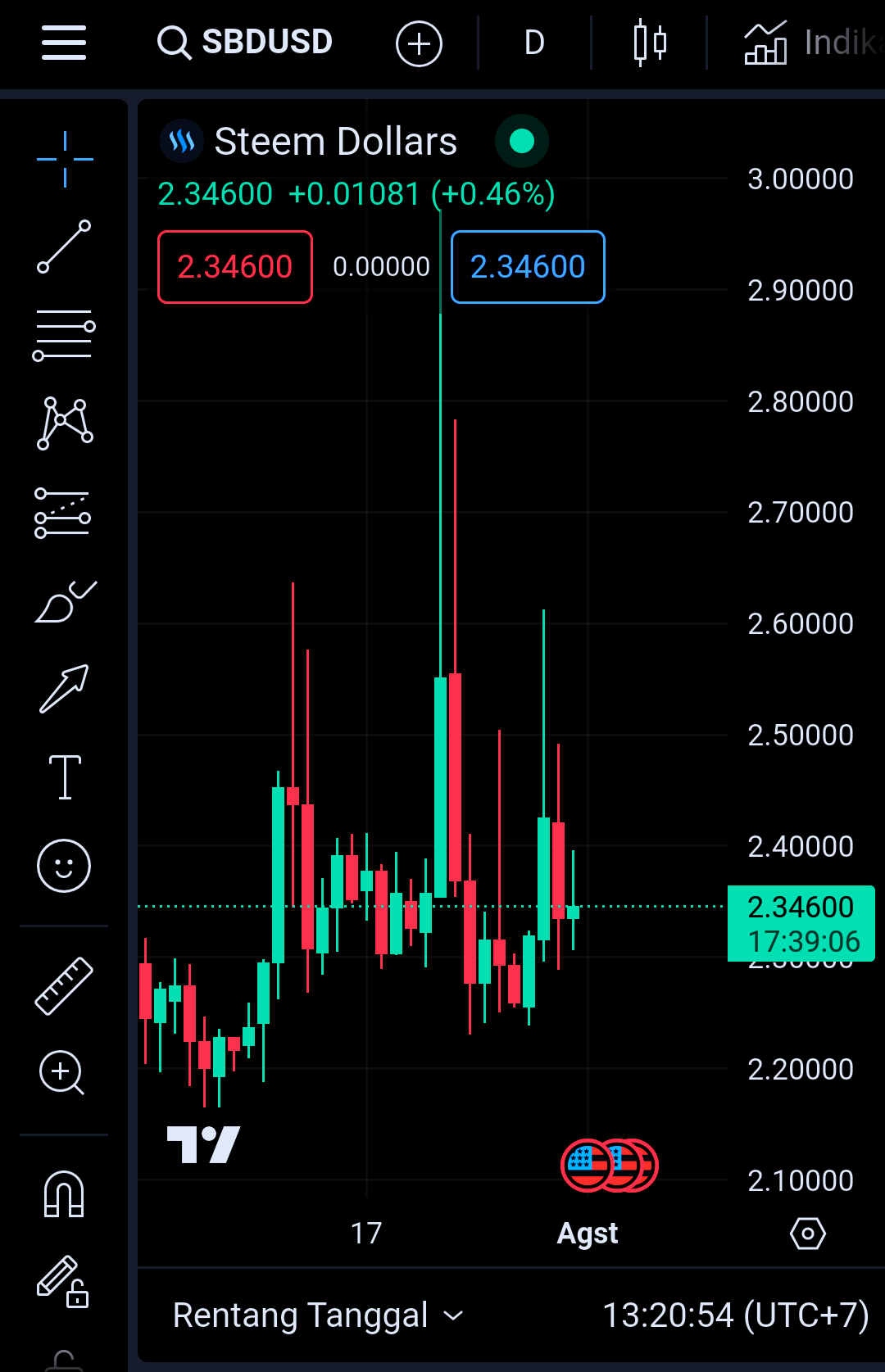
Task: Open the SBDUSD symbol search
Action: [245, 42]
